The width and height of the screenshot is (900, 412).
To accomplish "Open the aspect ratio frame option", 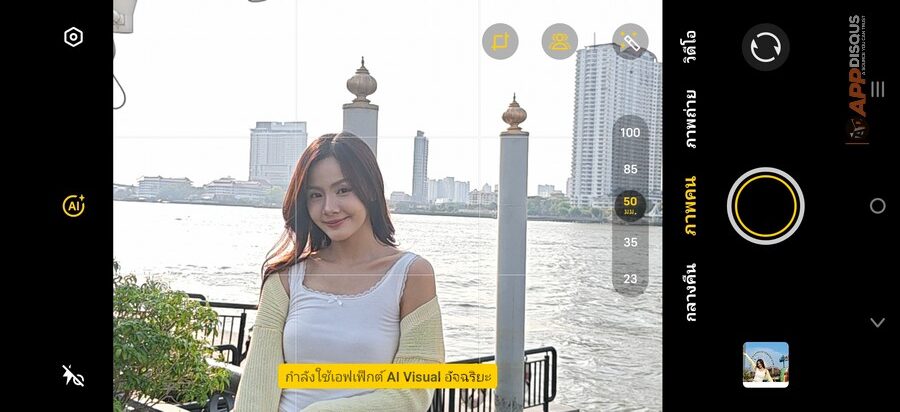I will [x=500, y=42].
